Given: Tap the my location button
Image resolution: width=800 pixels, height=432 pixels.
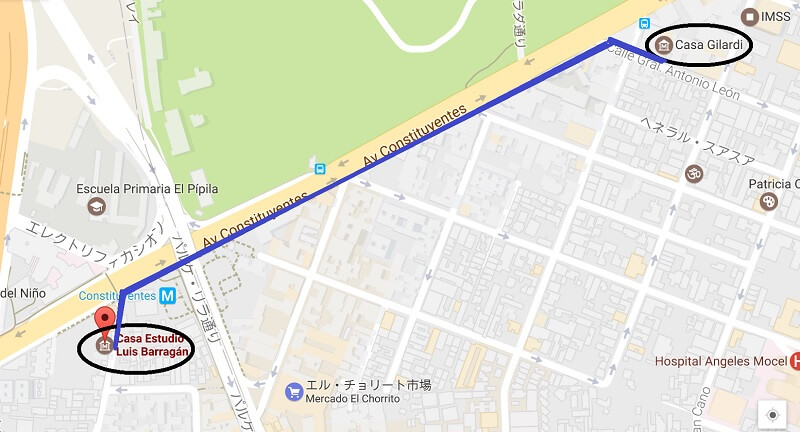Looking at the screenshot, I should point(772,414).
